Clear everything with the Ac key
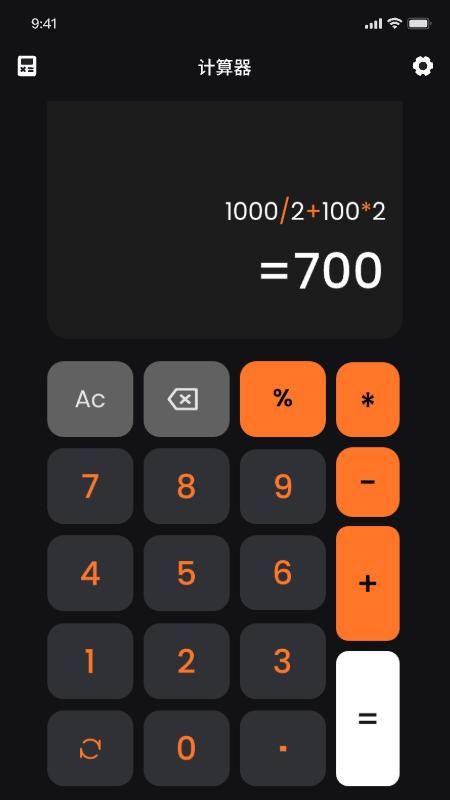The height and width of the screenshot is (800, 450). [x=90, y=399]
